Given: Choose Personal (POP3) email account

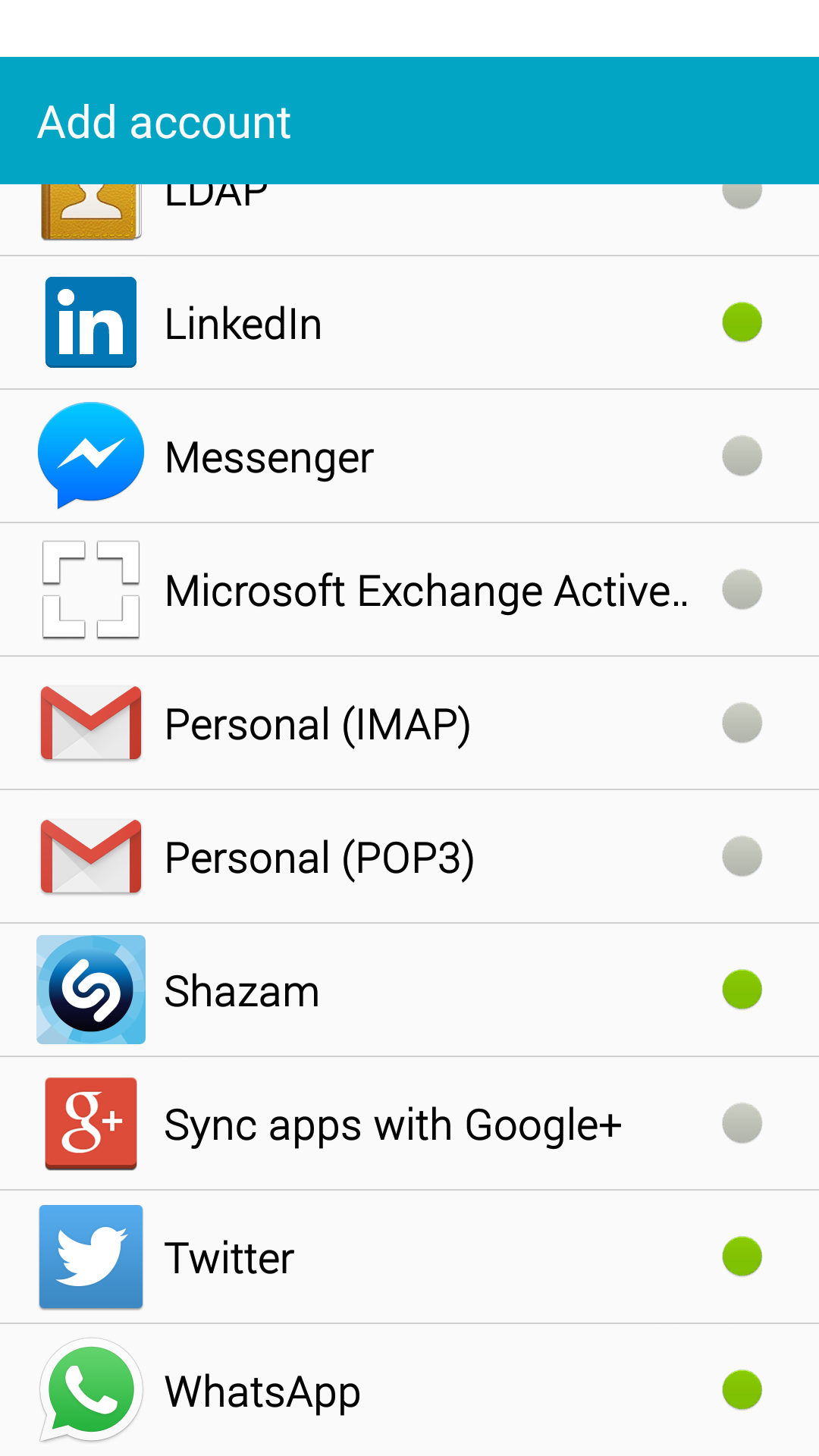Looking at the screenshot, I should [x=409, y=857].
